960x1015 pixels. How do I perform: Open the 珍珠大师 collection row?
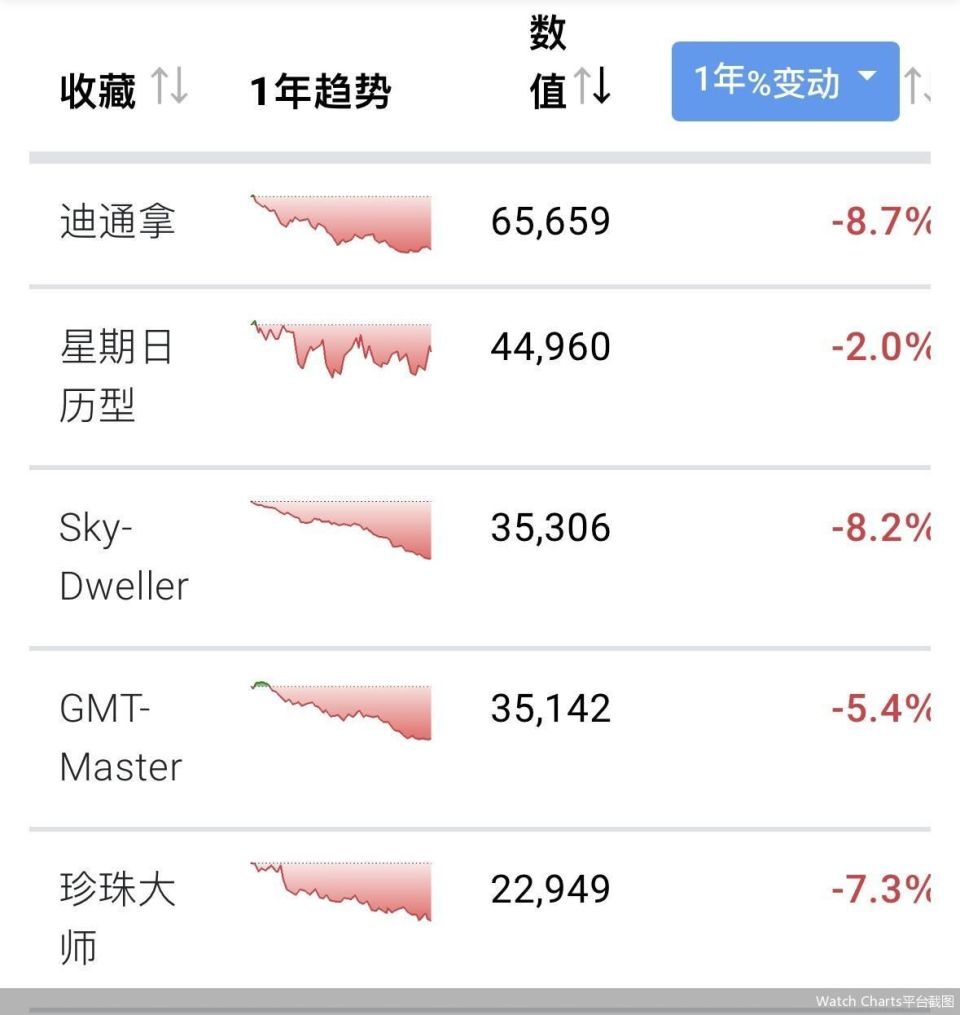117,918
